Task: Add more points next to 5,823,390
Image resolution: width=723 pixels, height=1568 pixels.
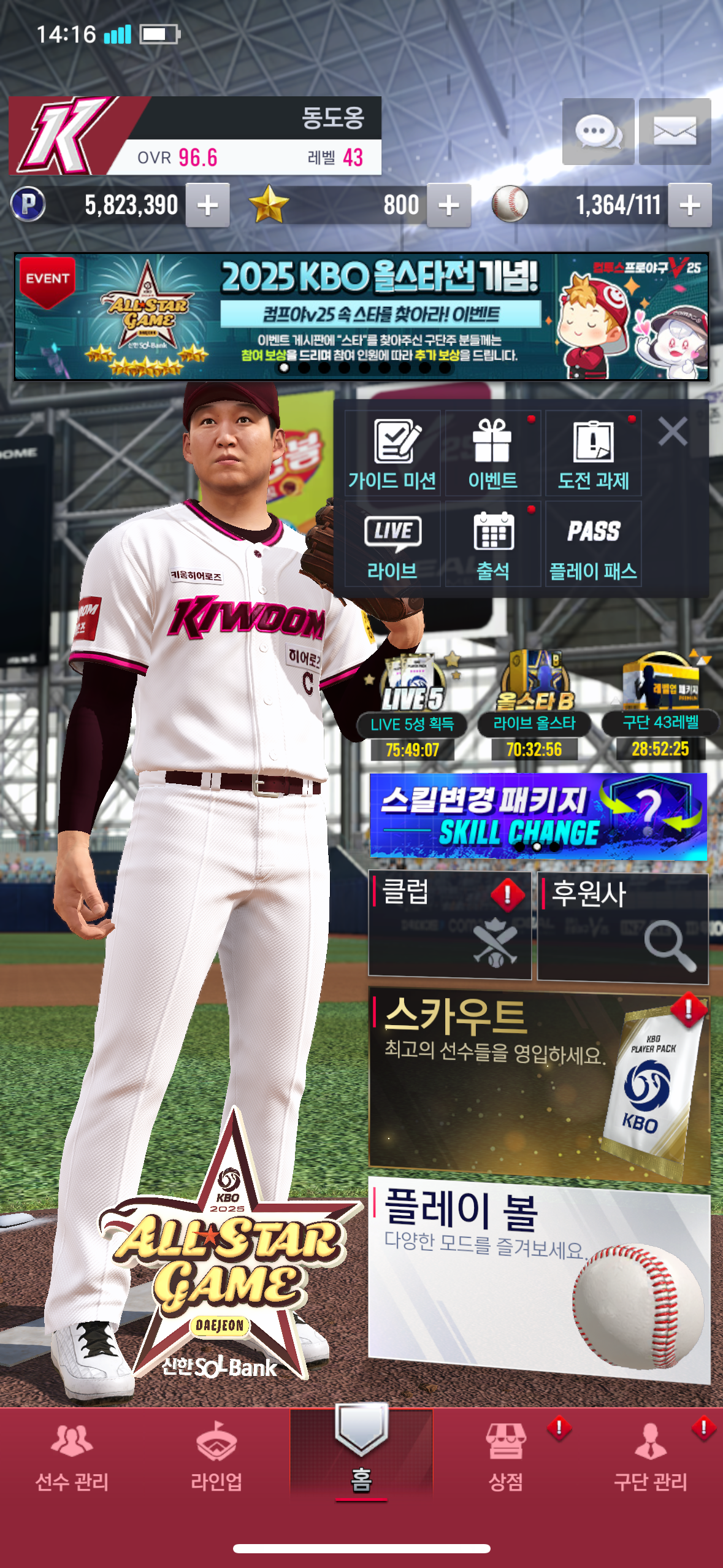Action: (x=208, y=206)
